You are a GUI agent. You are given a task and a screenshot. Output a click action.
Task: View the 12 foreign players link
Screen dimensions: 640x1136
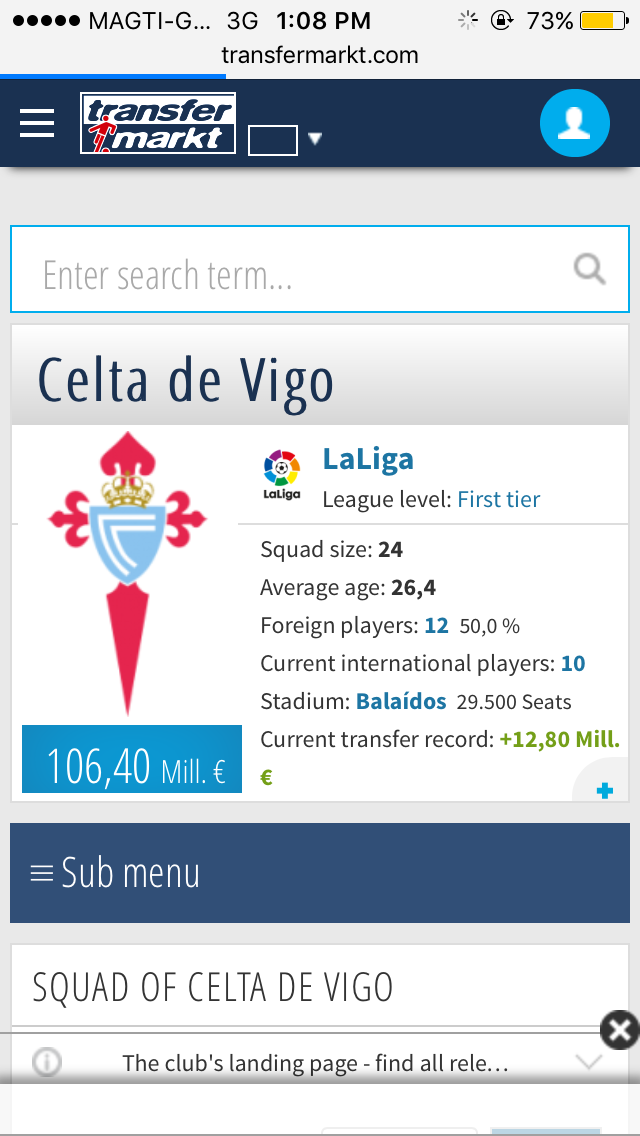436,626
